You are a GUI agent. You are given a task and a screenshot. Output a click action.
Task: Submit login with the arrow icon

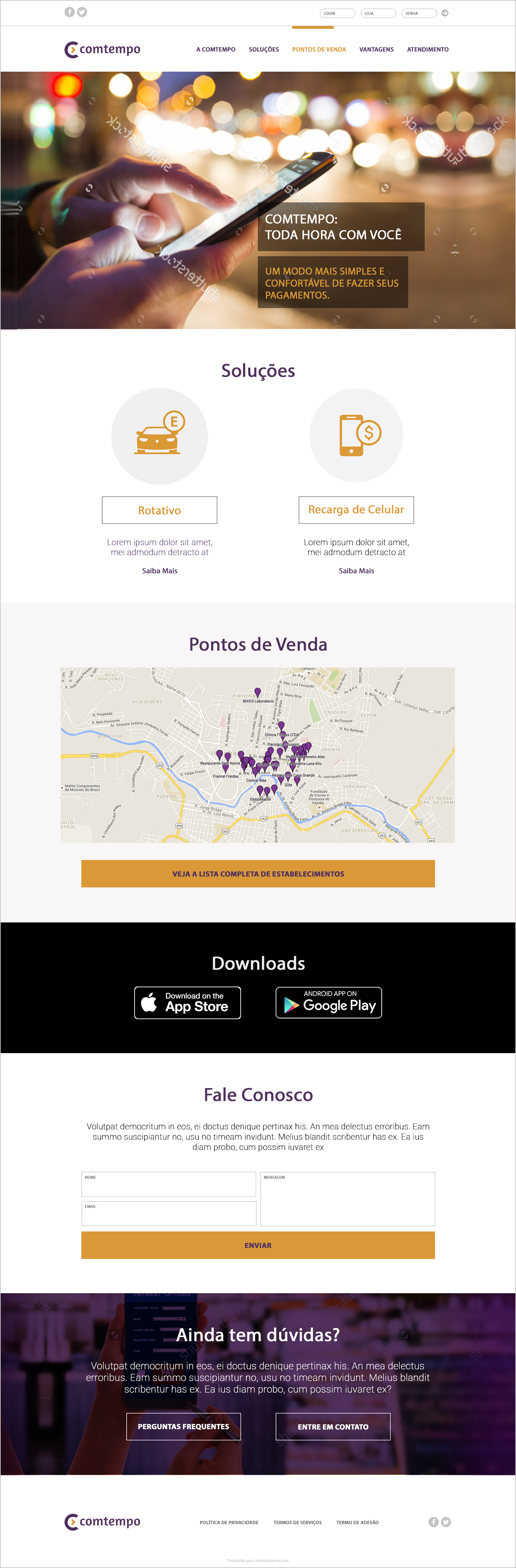(445, 13)
